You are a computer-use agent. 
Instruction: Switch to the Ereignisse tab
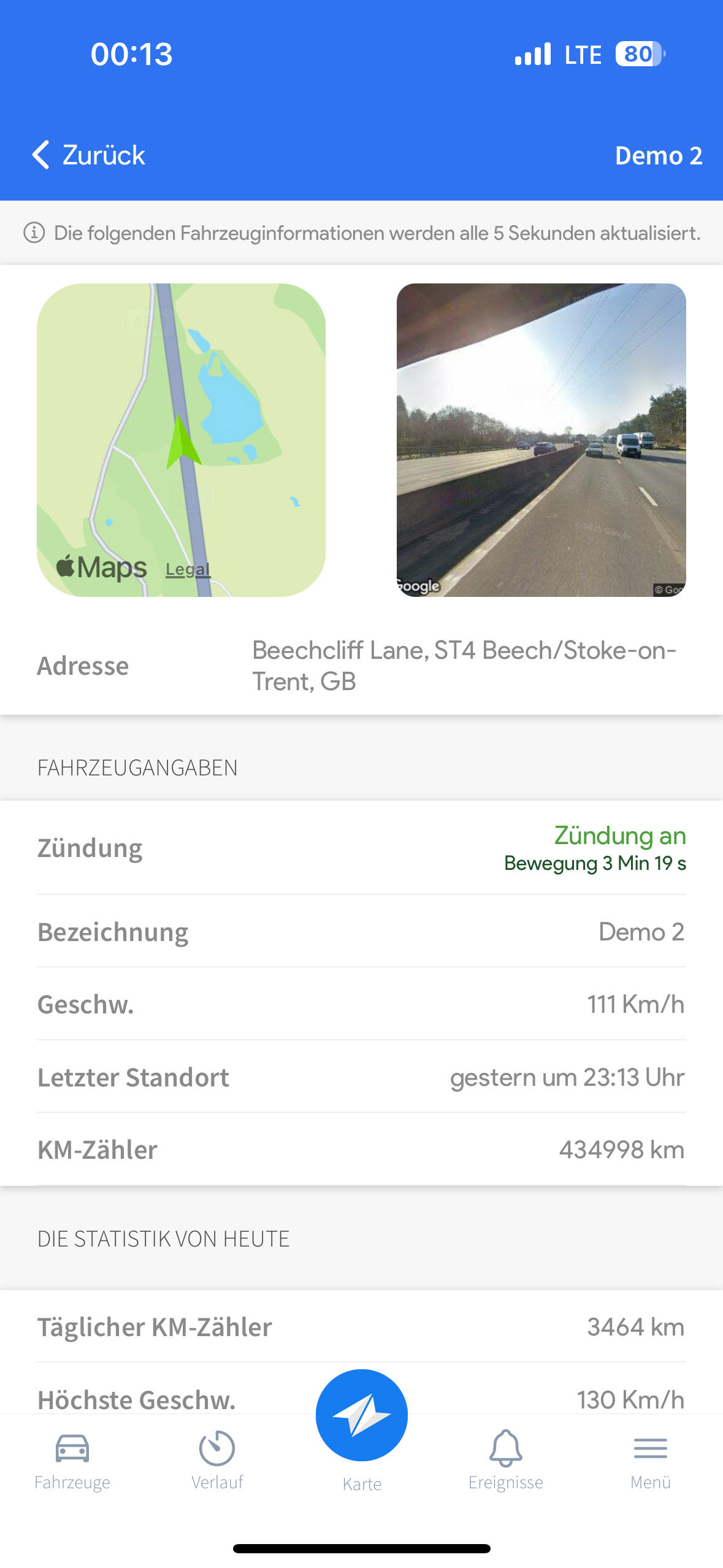coord(506,1460)
